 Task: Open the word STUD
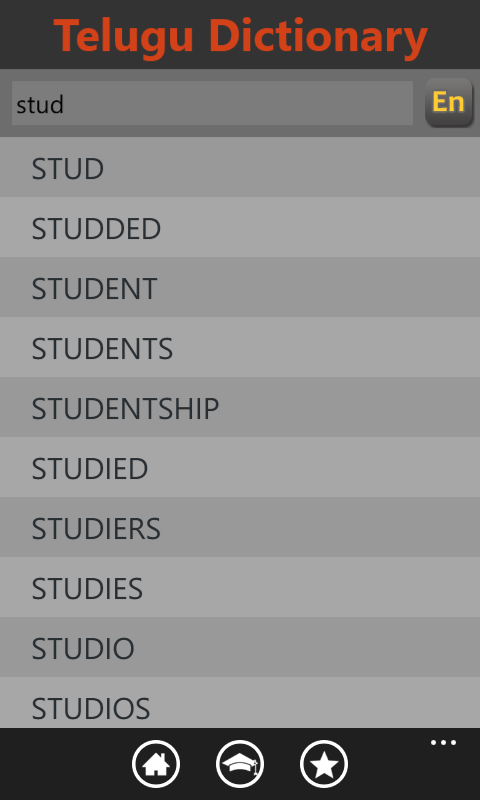[x=240, y=167]
